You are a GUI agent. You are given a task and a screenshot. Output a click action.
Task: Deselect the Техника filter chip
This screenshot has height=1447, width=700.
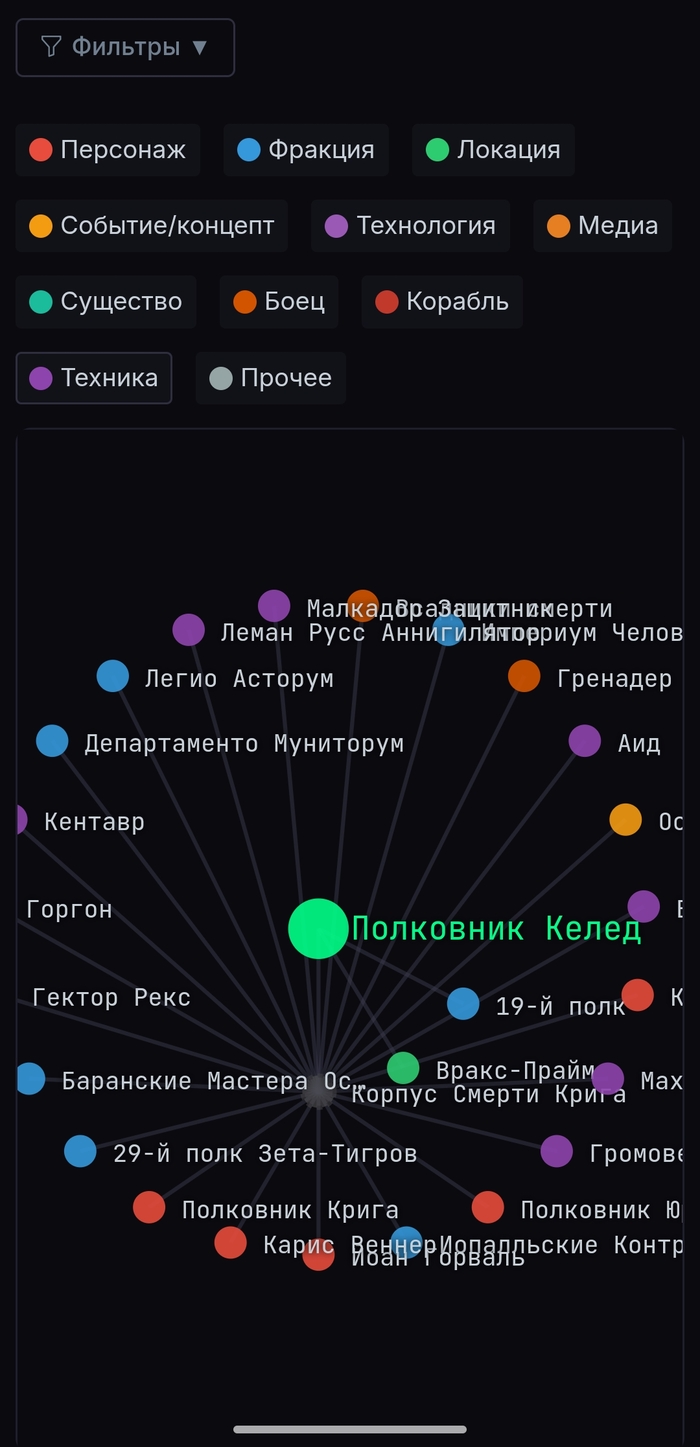[x=94, y=378]
